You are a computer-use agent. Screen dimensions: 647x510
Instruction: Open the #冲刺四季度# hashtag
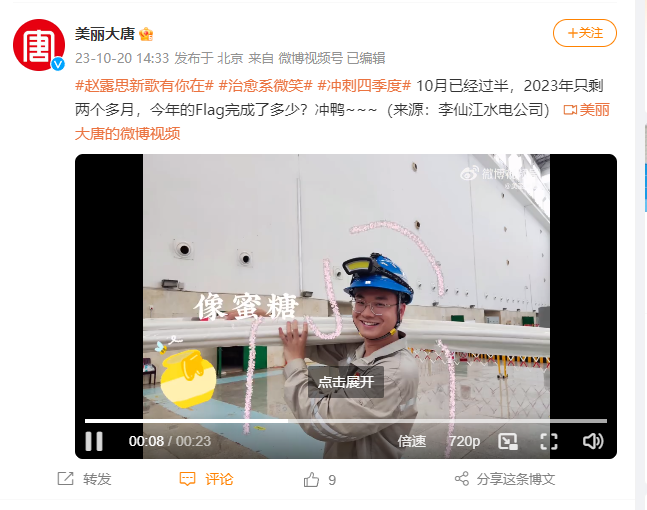pyautogui.click(x=364, y=86)
